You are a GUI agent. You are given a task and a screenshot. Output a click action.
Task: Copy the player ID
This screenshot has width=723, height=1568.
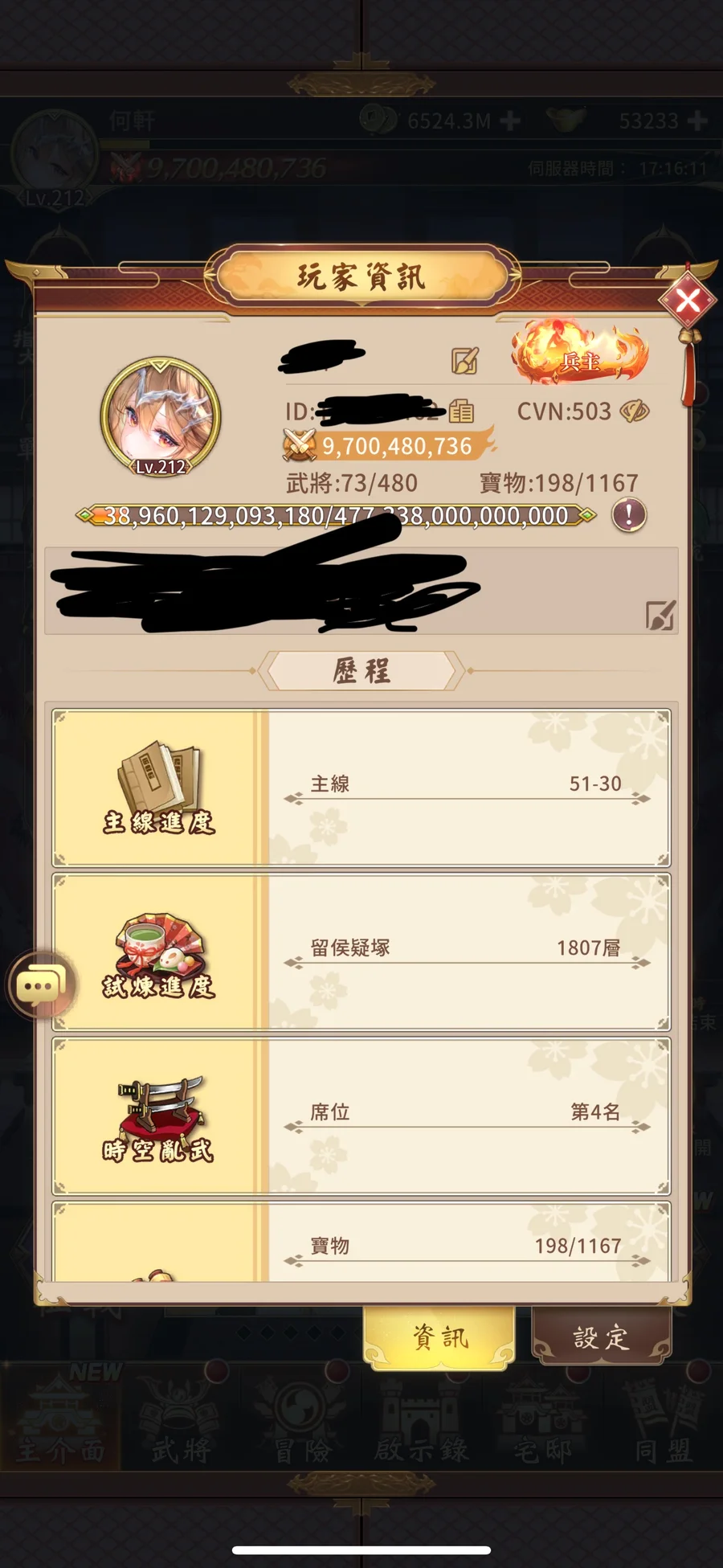click(x=461, y=411)
